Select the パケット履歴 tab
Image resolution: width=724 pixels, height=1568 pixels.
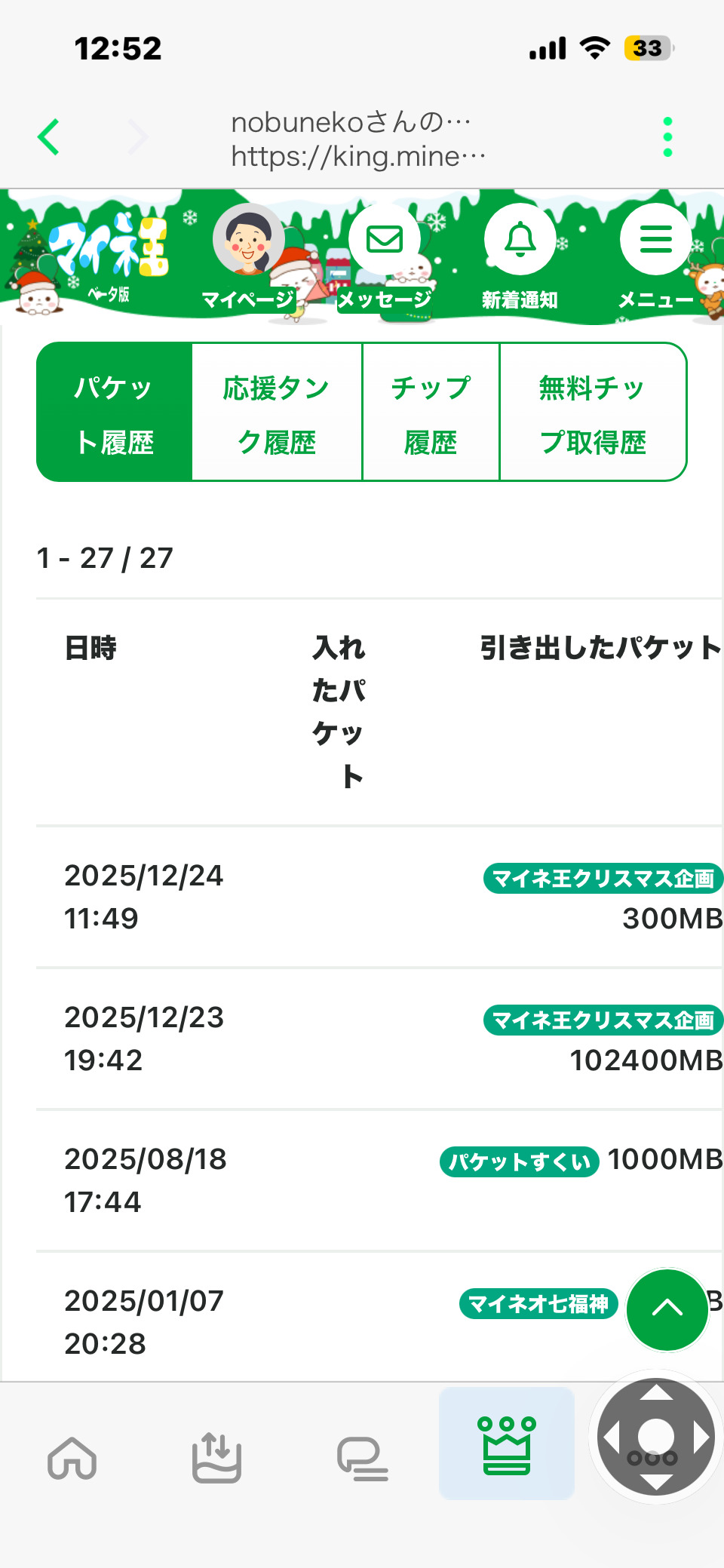click(x=115, y=413)
